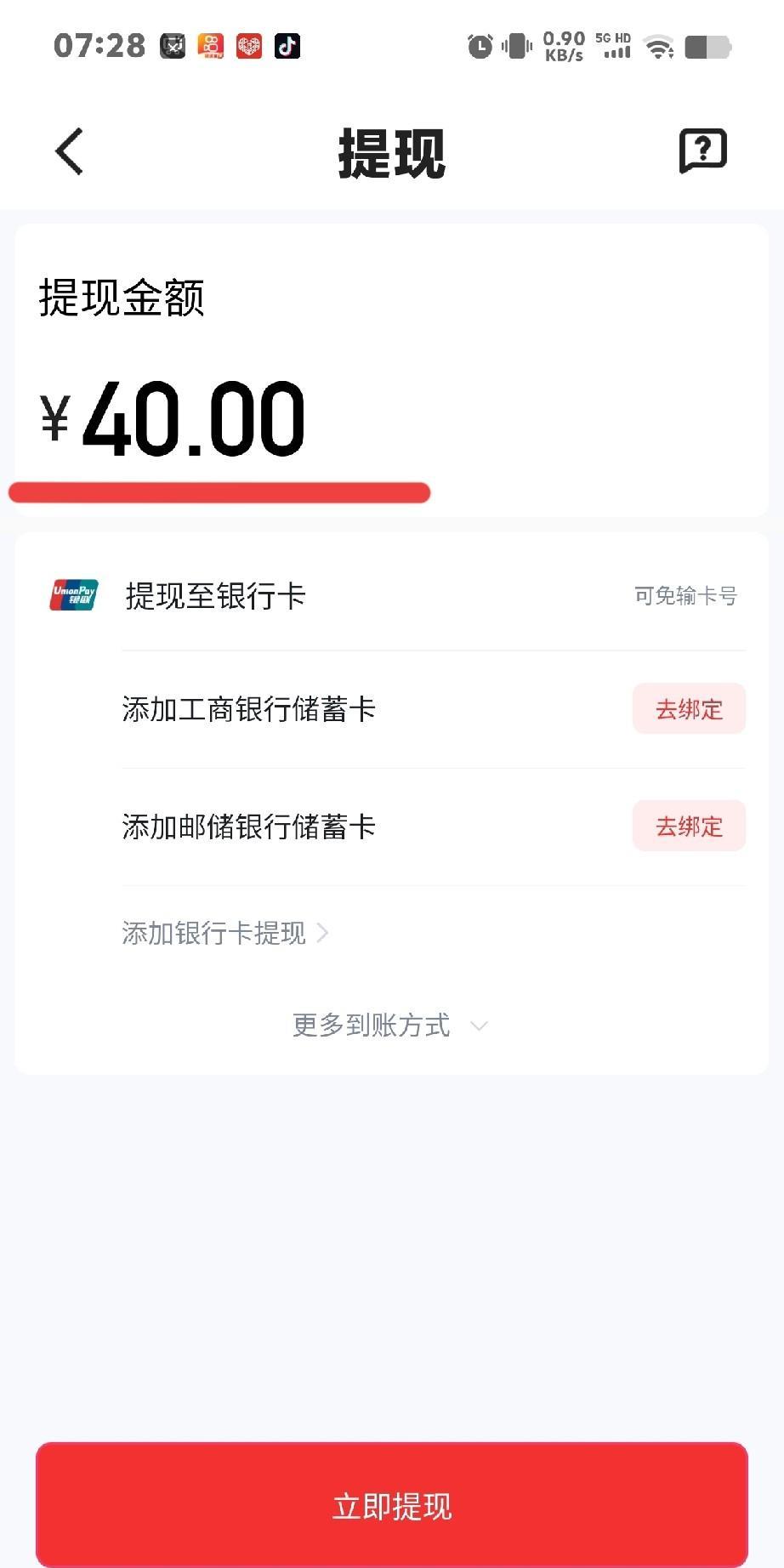Tap 去绑定 for 工商银行储蓄卡
The image size is (784, 1568).
point(689,708)
